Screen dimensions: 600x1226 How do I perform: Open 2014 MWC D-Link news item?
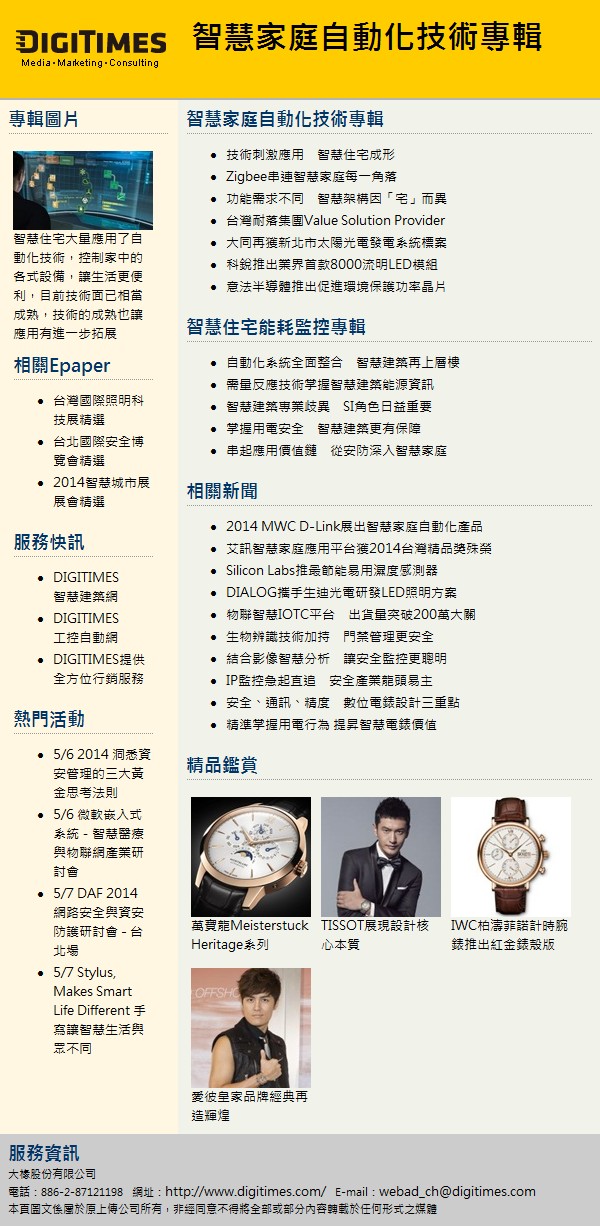tap(354, 526)
